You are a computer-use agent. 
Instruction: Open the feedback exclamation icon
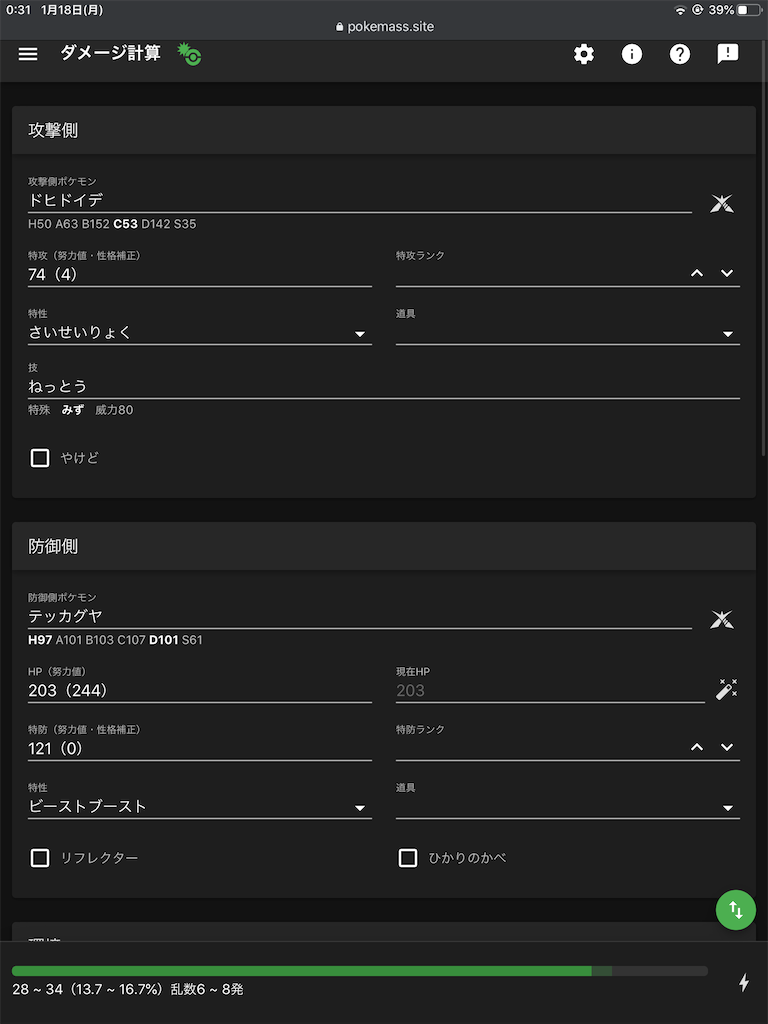point(728,54)
